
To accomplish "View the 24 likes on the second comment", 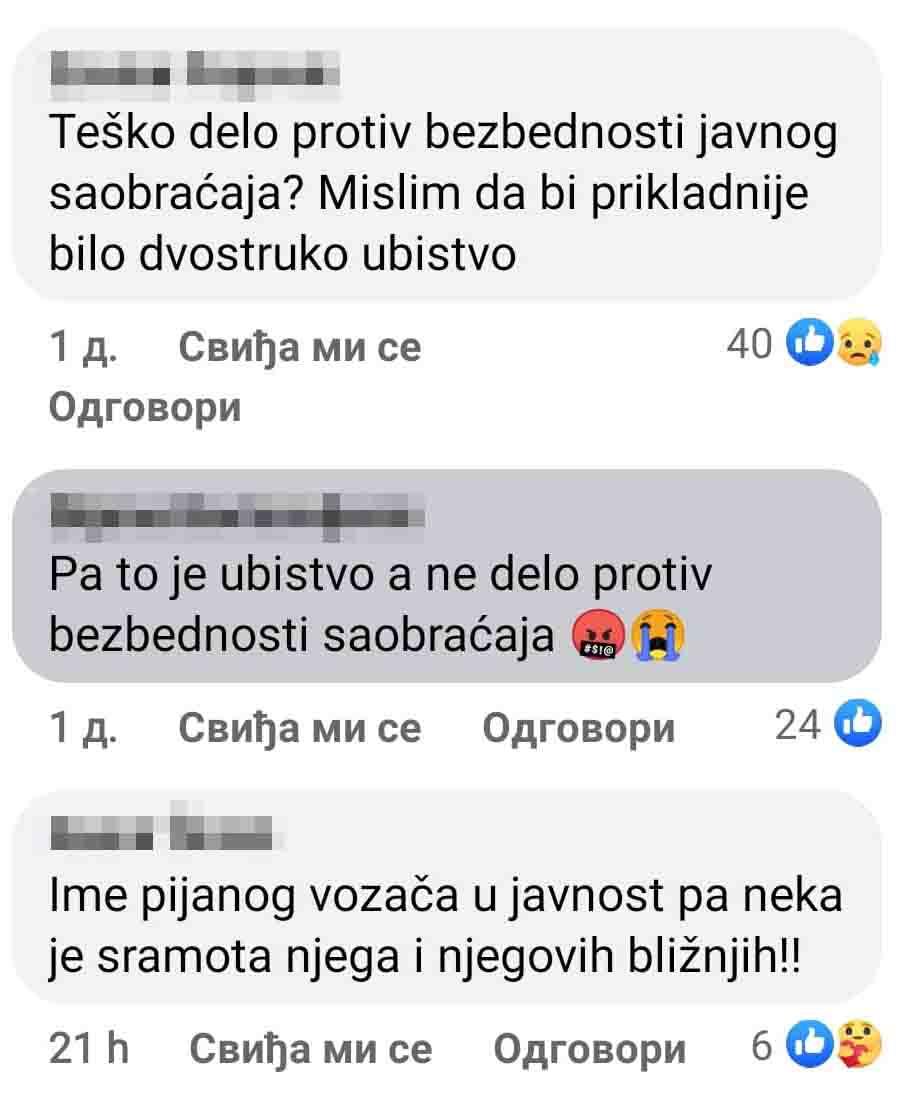I will pyautogui.click(x=828, y=726).
